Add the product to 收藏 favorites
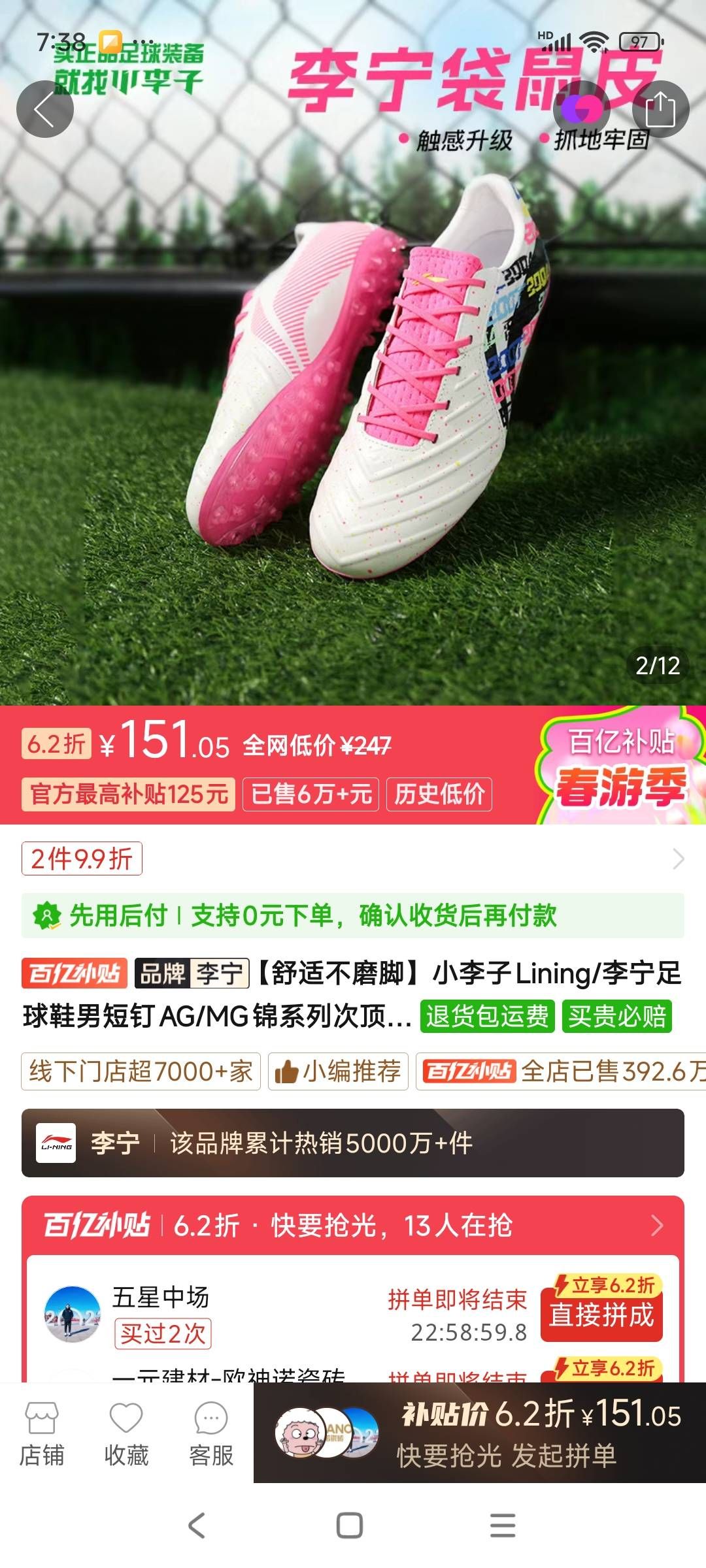Viewport: 706px width, 1568px height. [x=126, y=1433]
